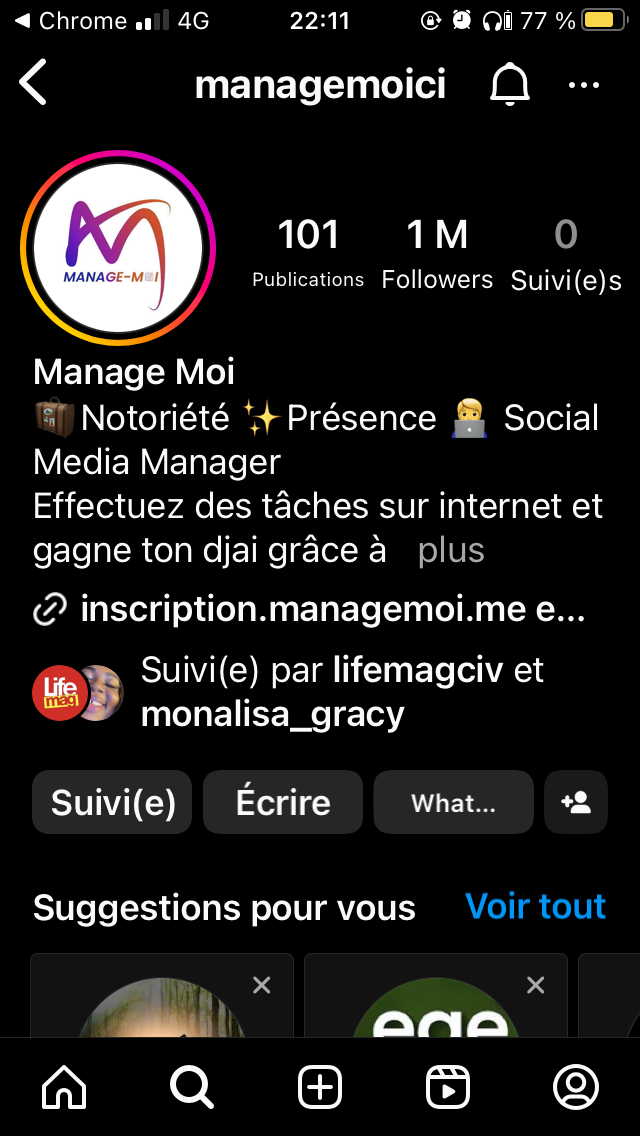Select "Voir tout" for suggestions

point(536,906)
